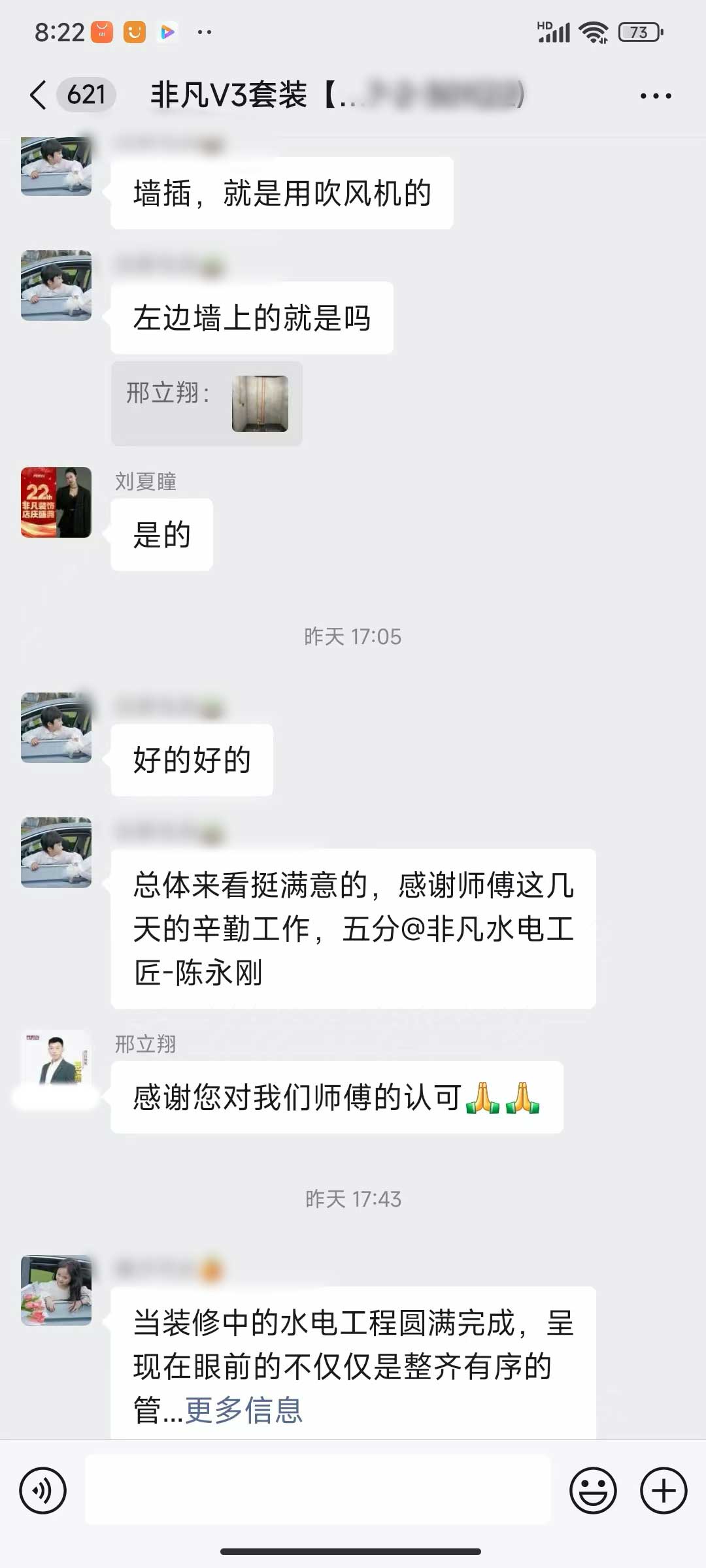Screen dimensions: 706x1568
Task: Open the group chat overflow menu
Action: pyautogui.click(x=655, y=96)
